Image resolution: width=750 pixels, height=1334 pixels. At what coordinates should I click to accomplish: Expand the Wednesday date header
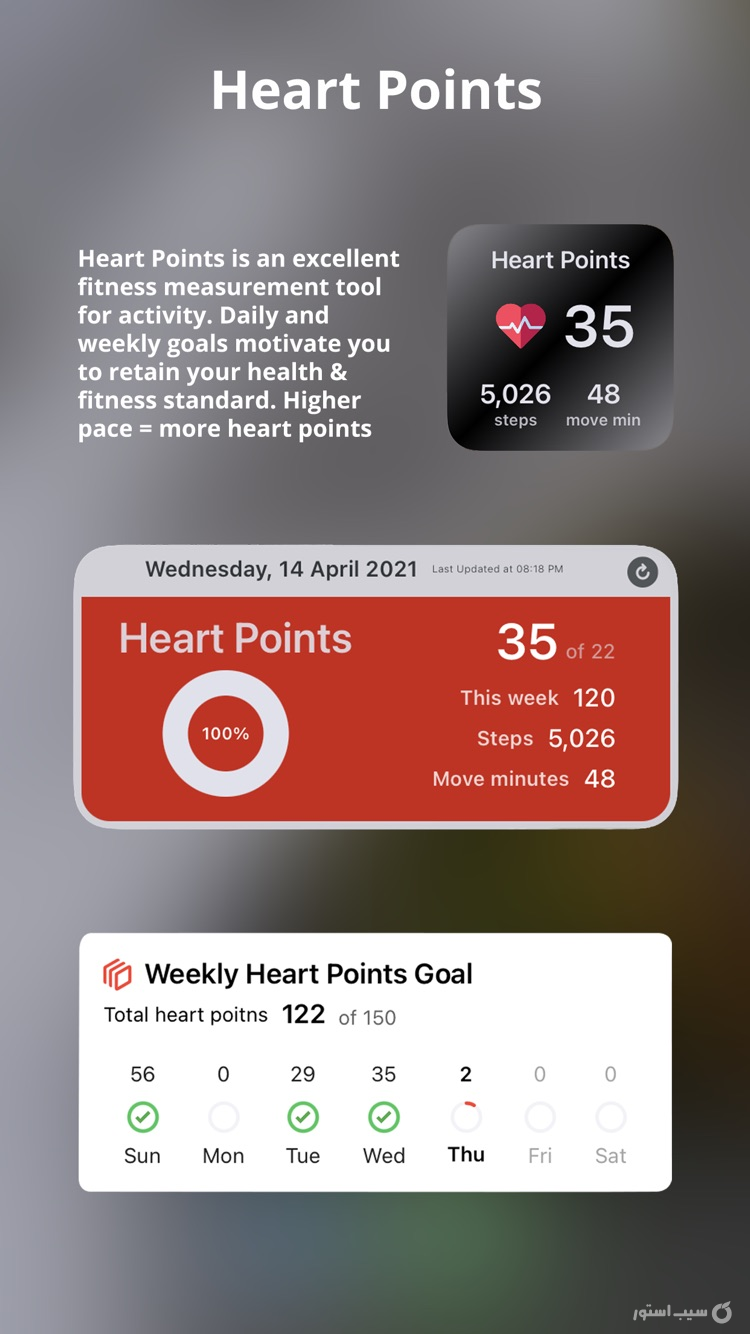282,569
